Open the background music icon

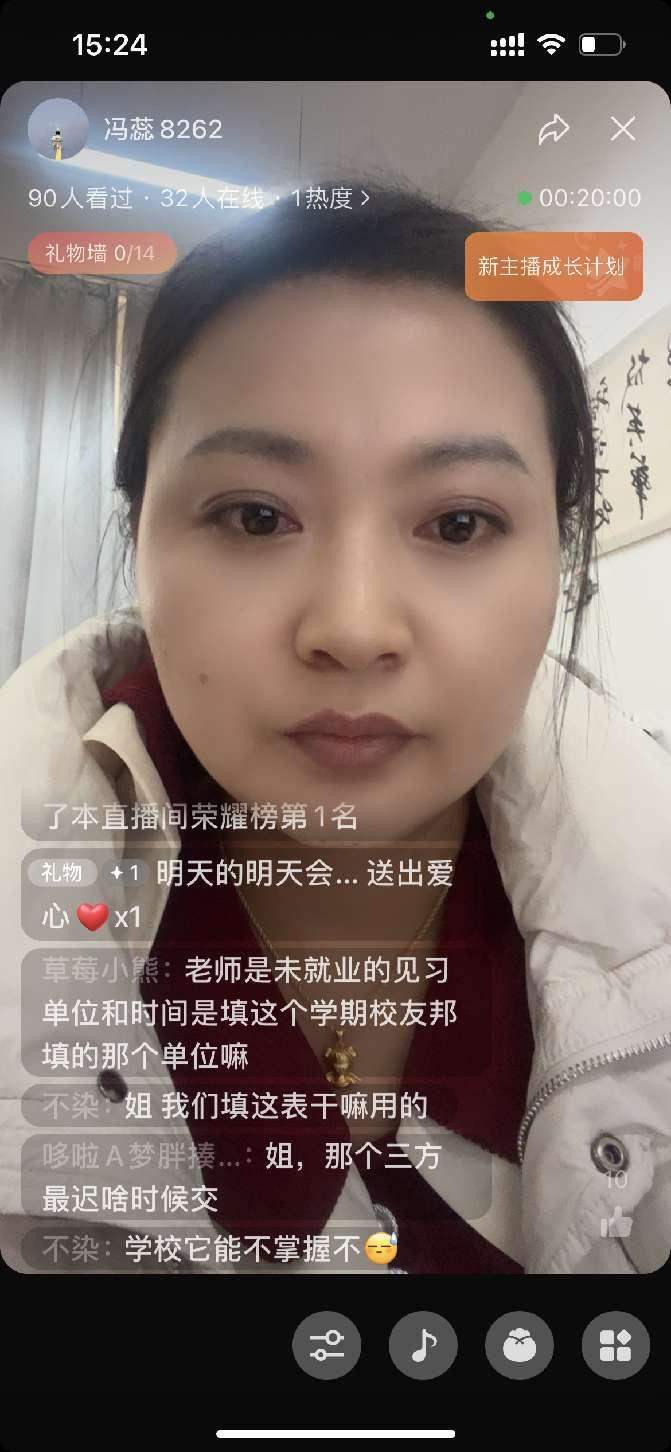(x=423, y=1346)
